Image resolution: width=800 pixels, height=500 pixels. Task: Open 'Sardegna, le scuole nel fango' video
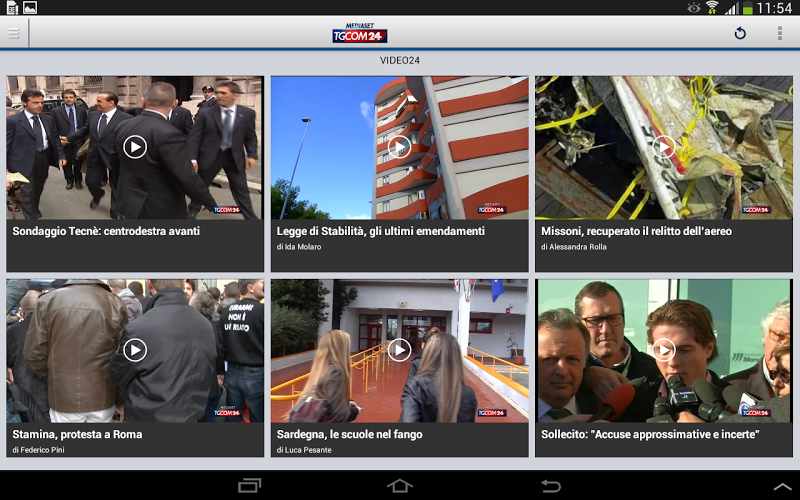click(x=399, y=350)
